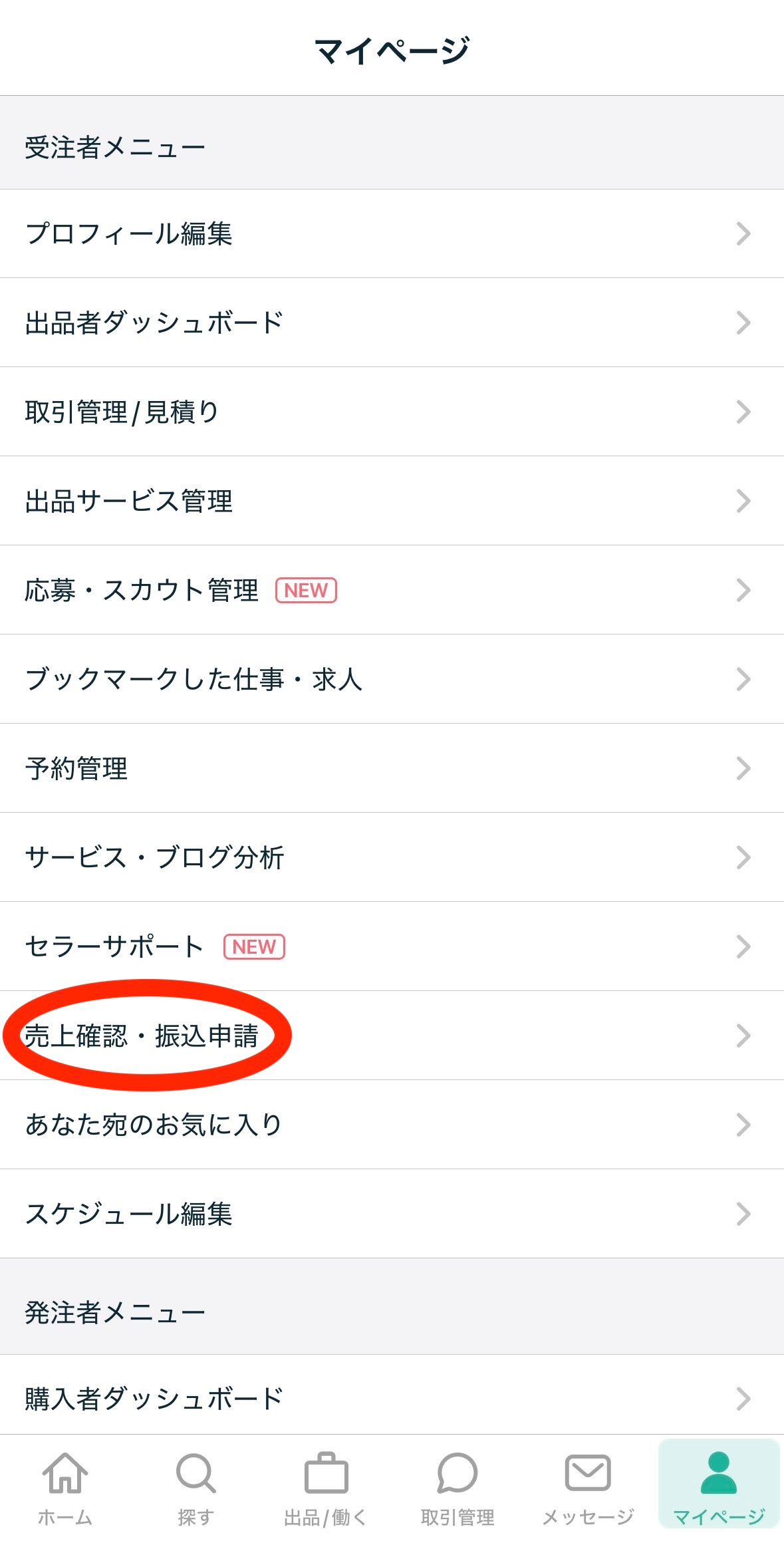This screenshot has width=784, height=1549.
Task: Switch to the メッセージ tab
Action: 588,1488
